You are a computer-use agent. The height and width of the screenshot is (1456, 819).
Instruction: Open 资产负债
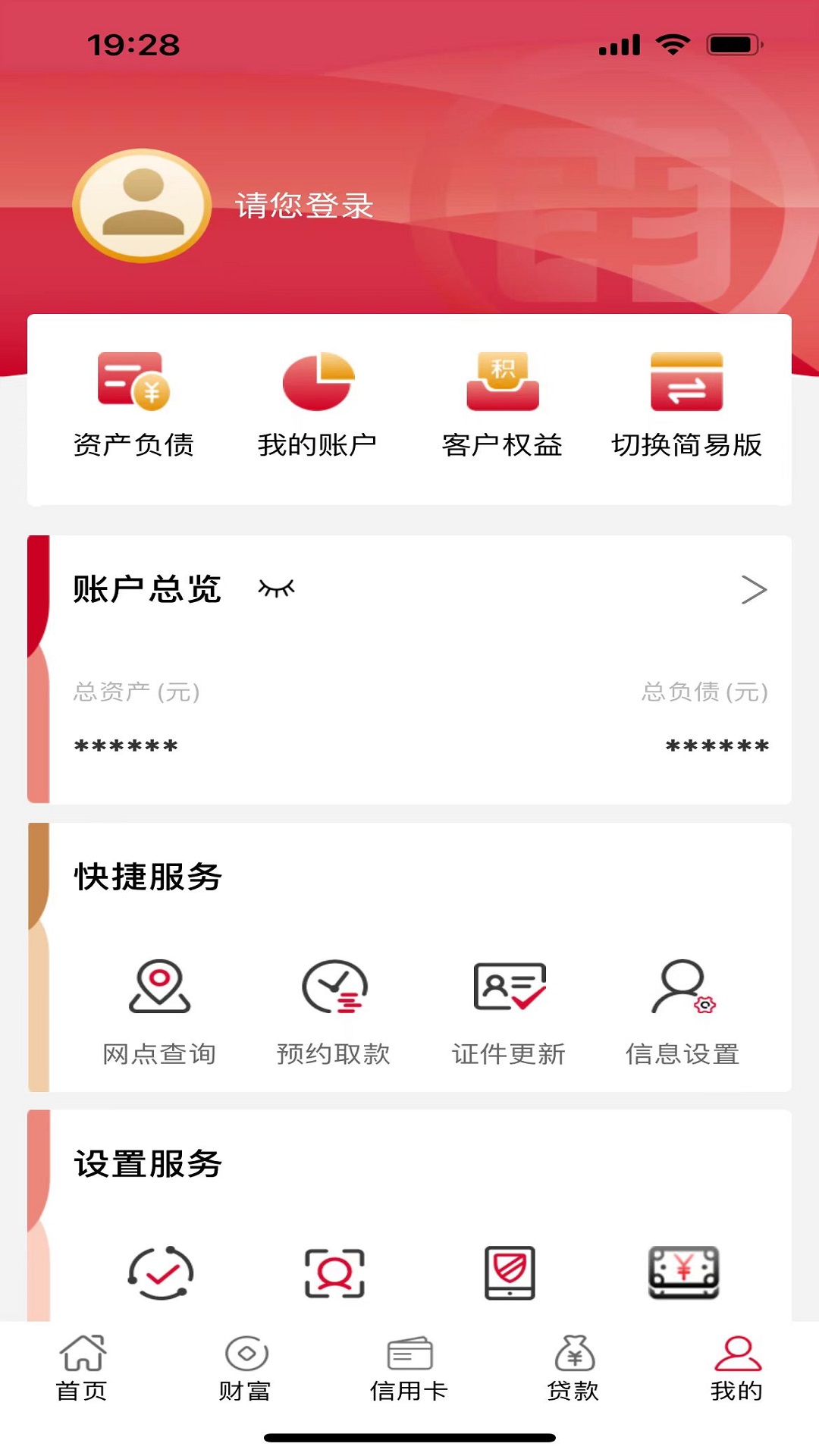pyautogui.click(x=133, y=406)
